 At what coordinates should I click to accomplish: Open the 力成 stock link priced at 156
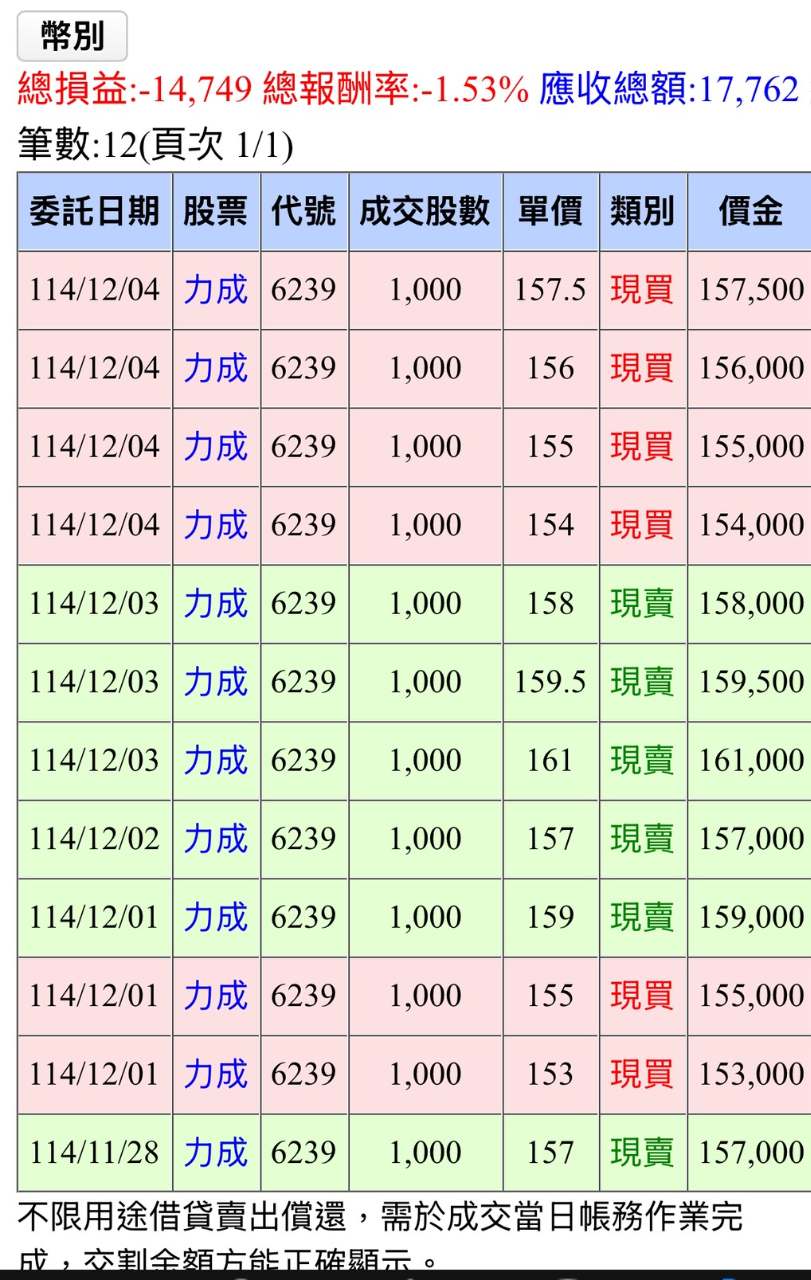(x=215, y=368)
